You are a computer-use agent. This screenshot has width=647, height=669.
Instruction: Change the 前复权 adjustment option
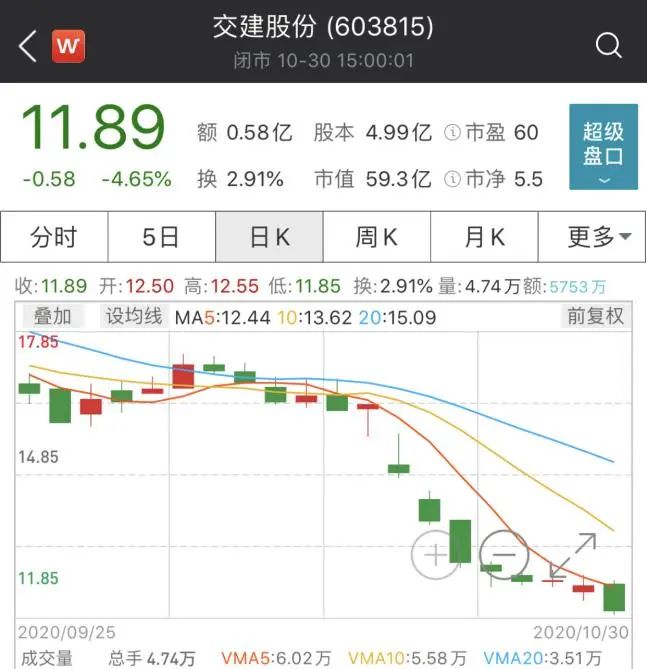tap(595, 317)
